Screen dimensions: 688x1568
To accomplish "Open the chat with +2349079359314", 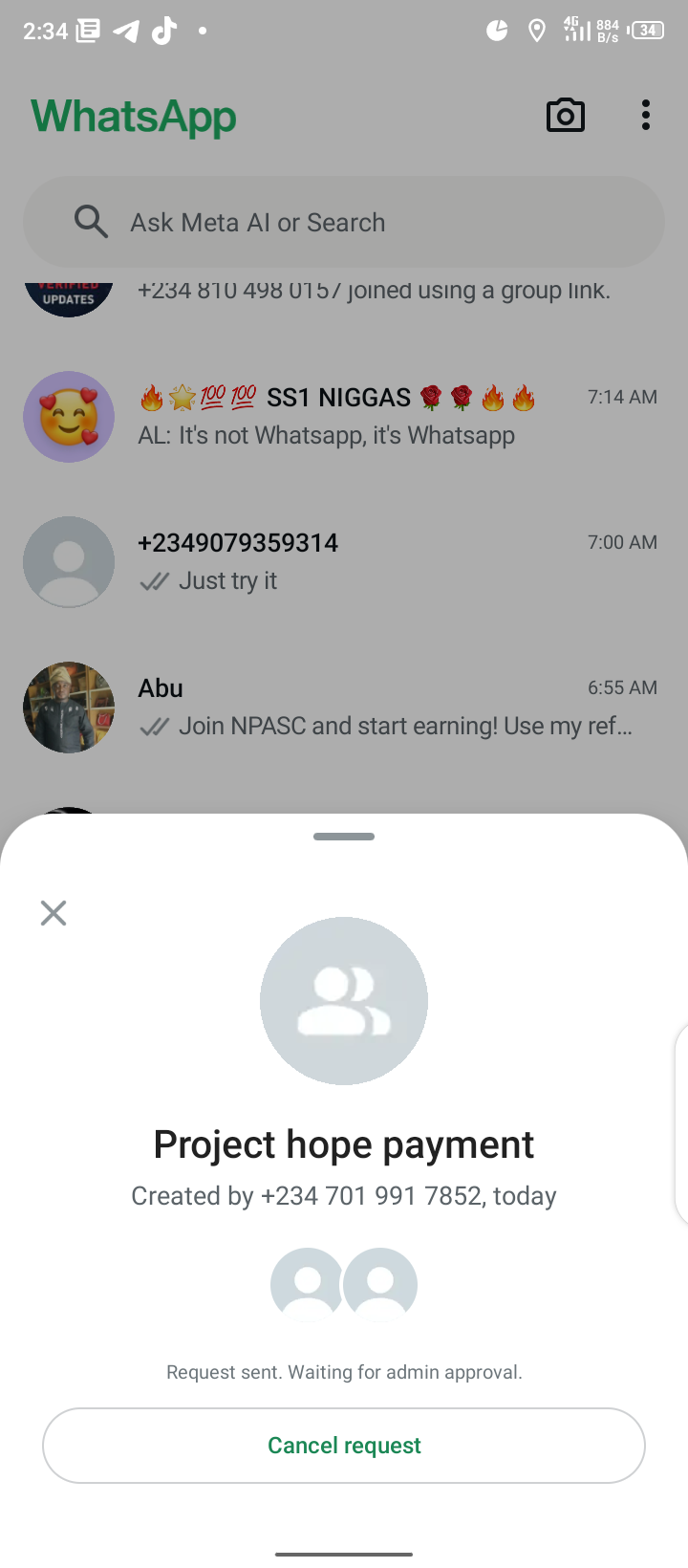I will 344,562.
